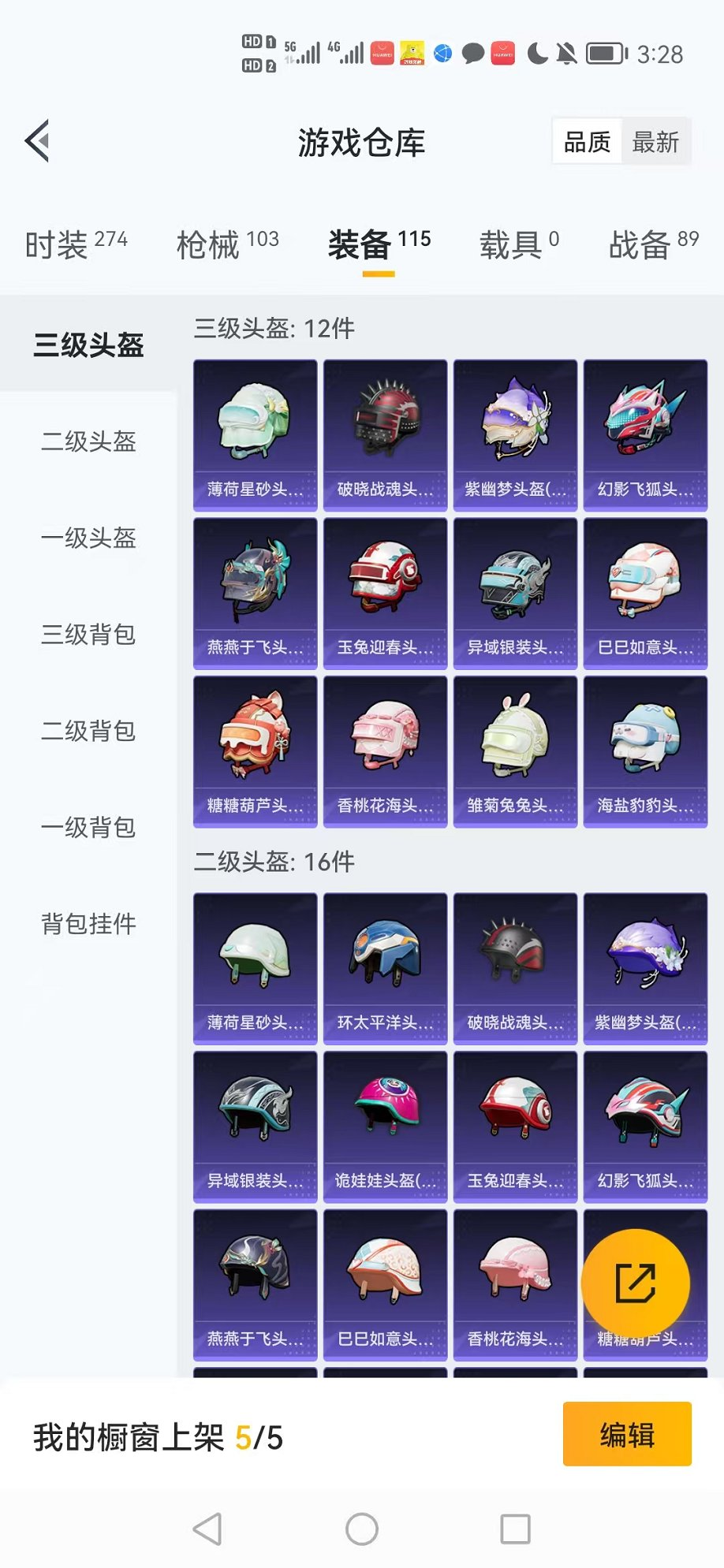Switch to the 战备 tab

click(653, 244)
